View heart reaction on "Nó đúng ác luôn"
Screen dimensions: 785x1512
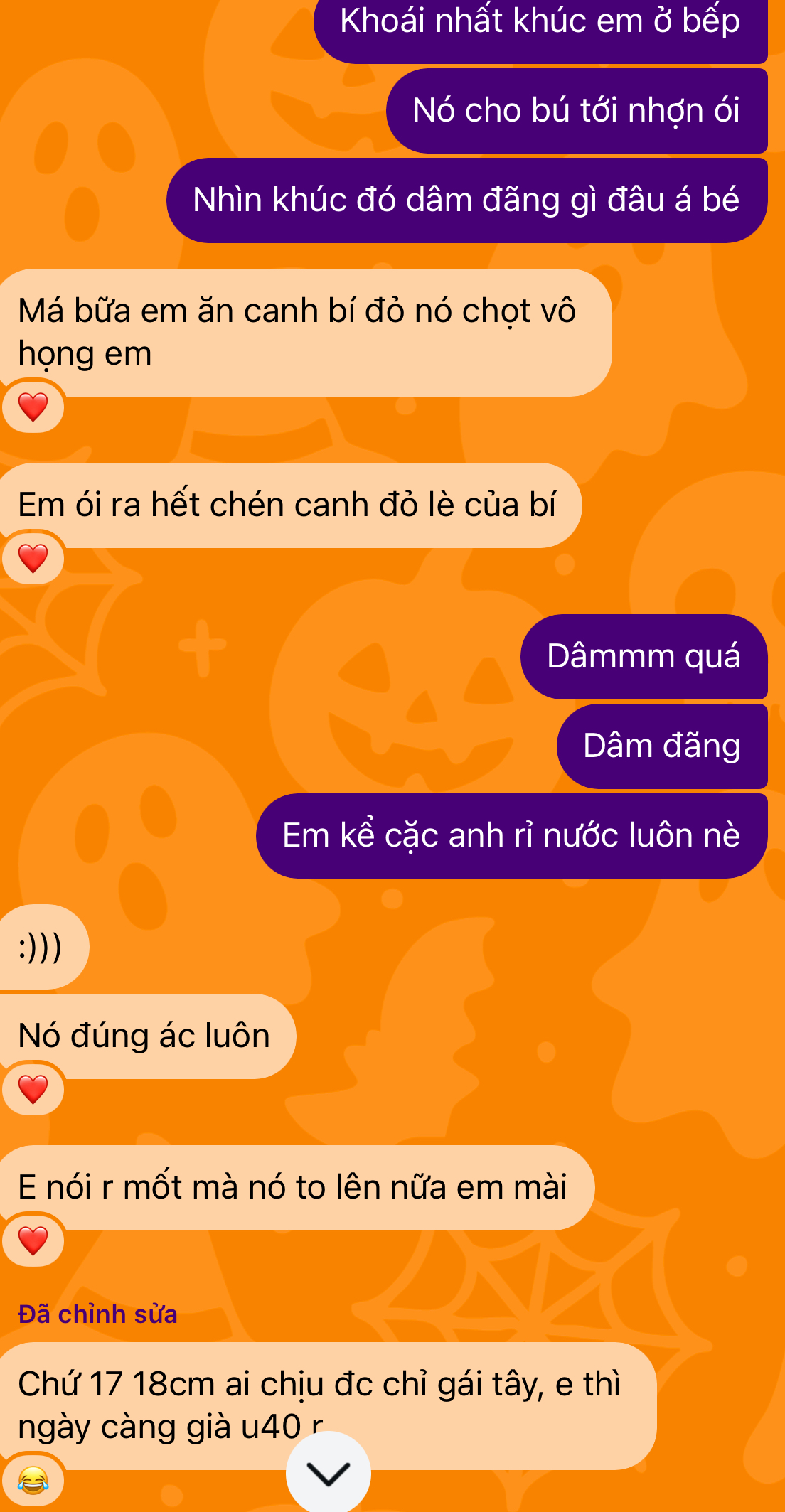[33, 1089]
